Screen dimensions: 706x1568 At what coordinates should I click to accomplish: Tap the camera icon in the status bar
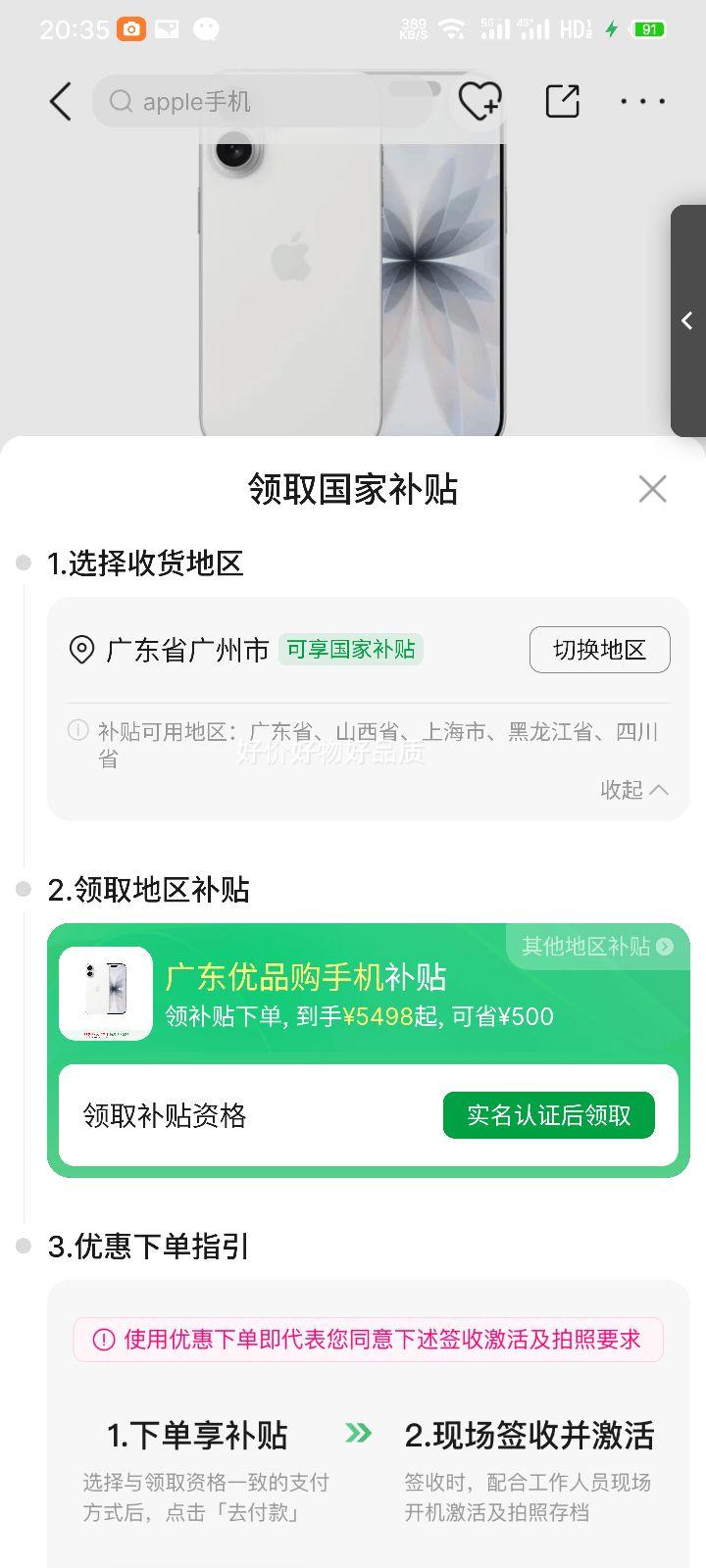pyautogui.click(x=132, y=29)
